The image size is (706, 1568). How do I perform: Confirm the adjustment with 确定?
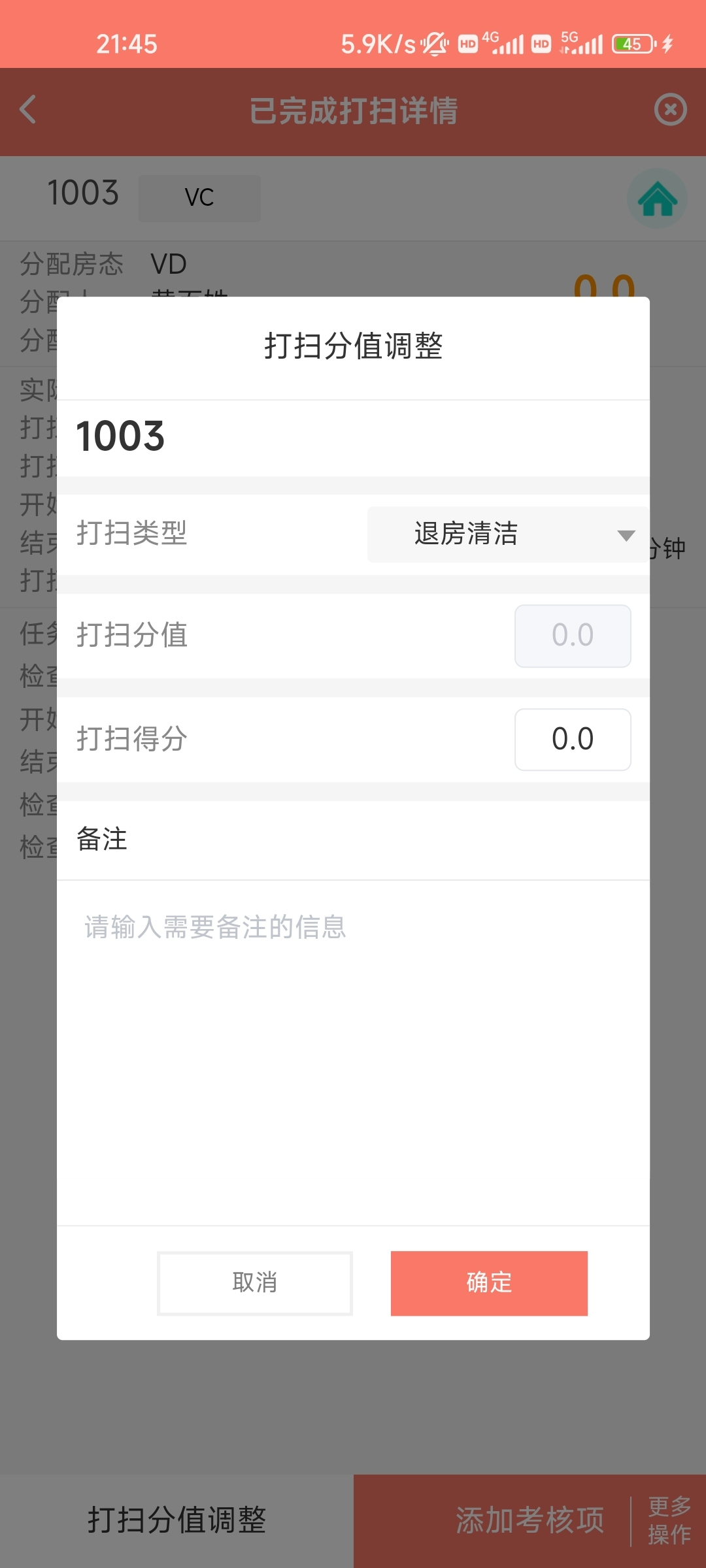tap(489, 1283)
